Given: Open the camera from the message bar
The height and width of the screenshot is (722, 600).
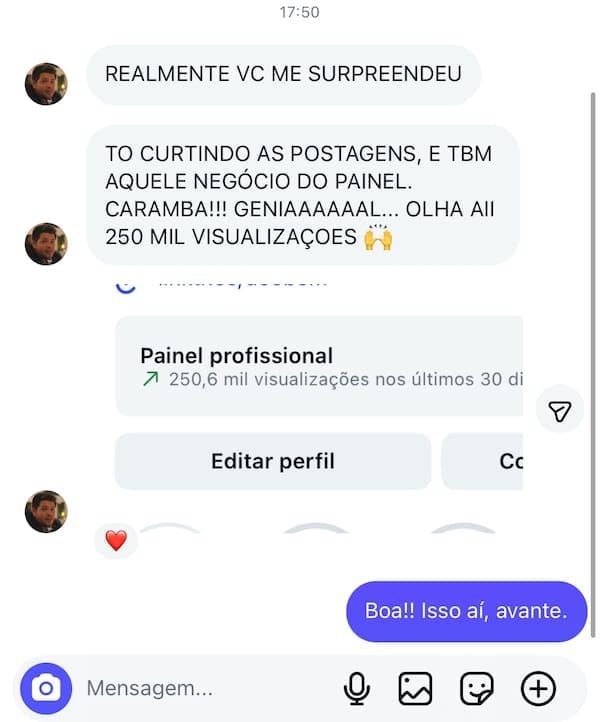Looking at the screenshot, I should pos(44,688).
